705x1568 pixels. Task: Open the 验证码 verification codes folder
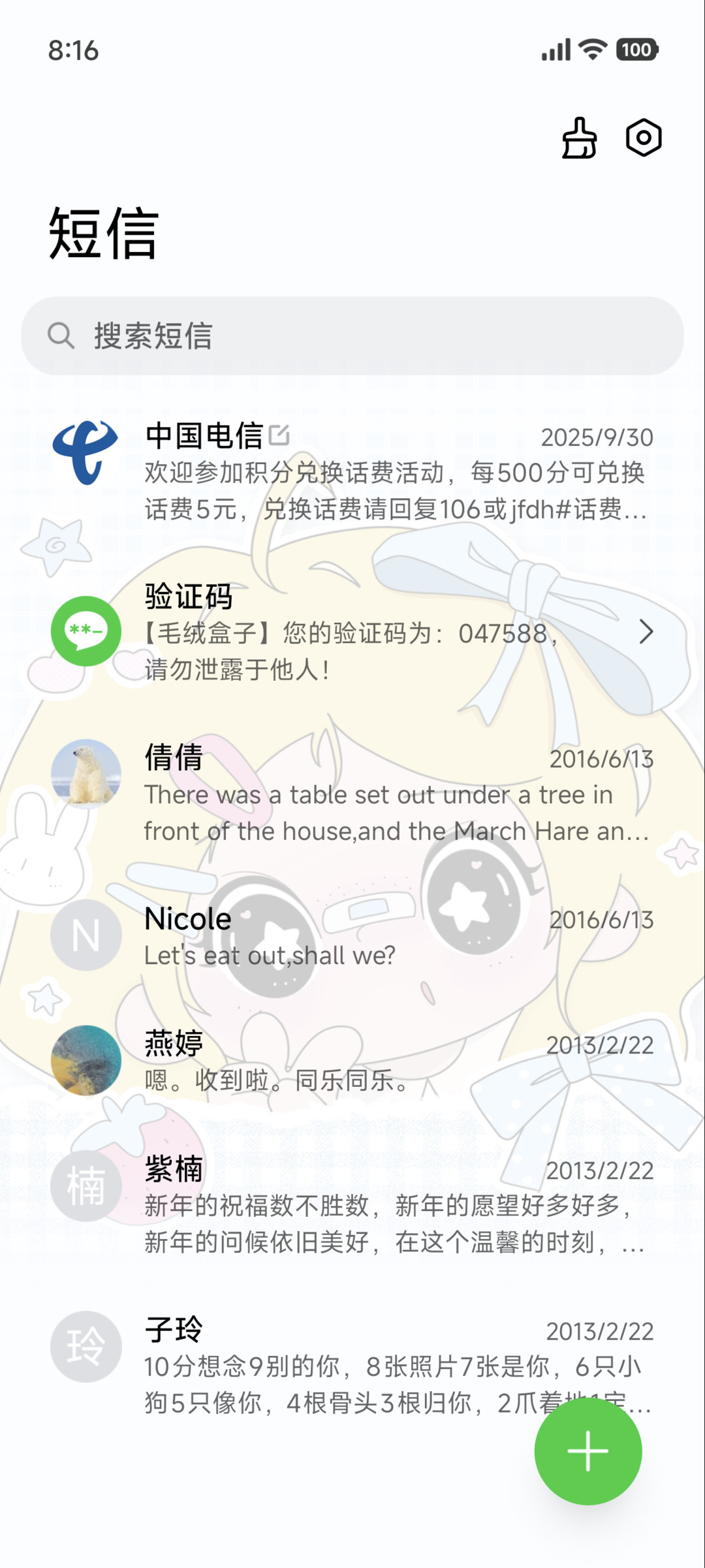click(352, 632)
